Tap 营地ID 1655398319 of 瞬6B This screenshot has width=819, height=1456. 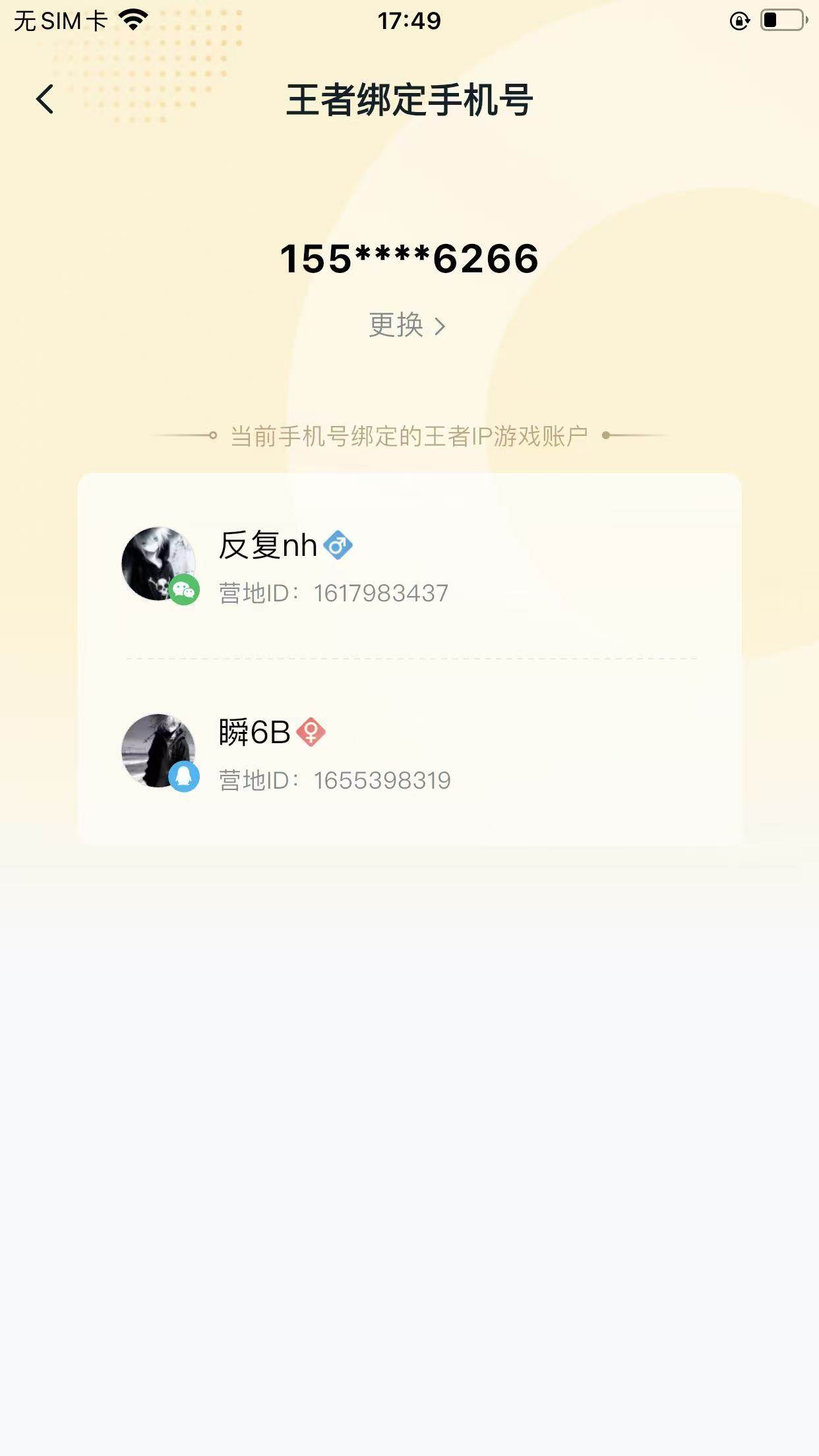tap(333, 780)
